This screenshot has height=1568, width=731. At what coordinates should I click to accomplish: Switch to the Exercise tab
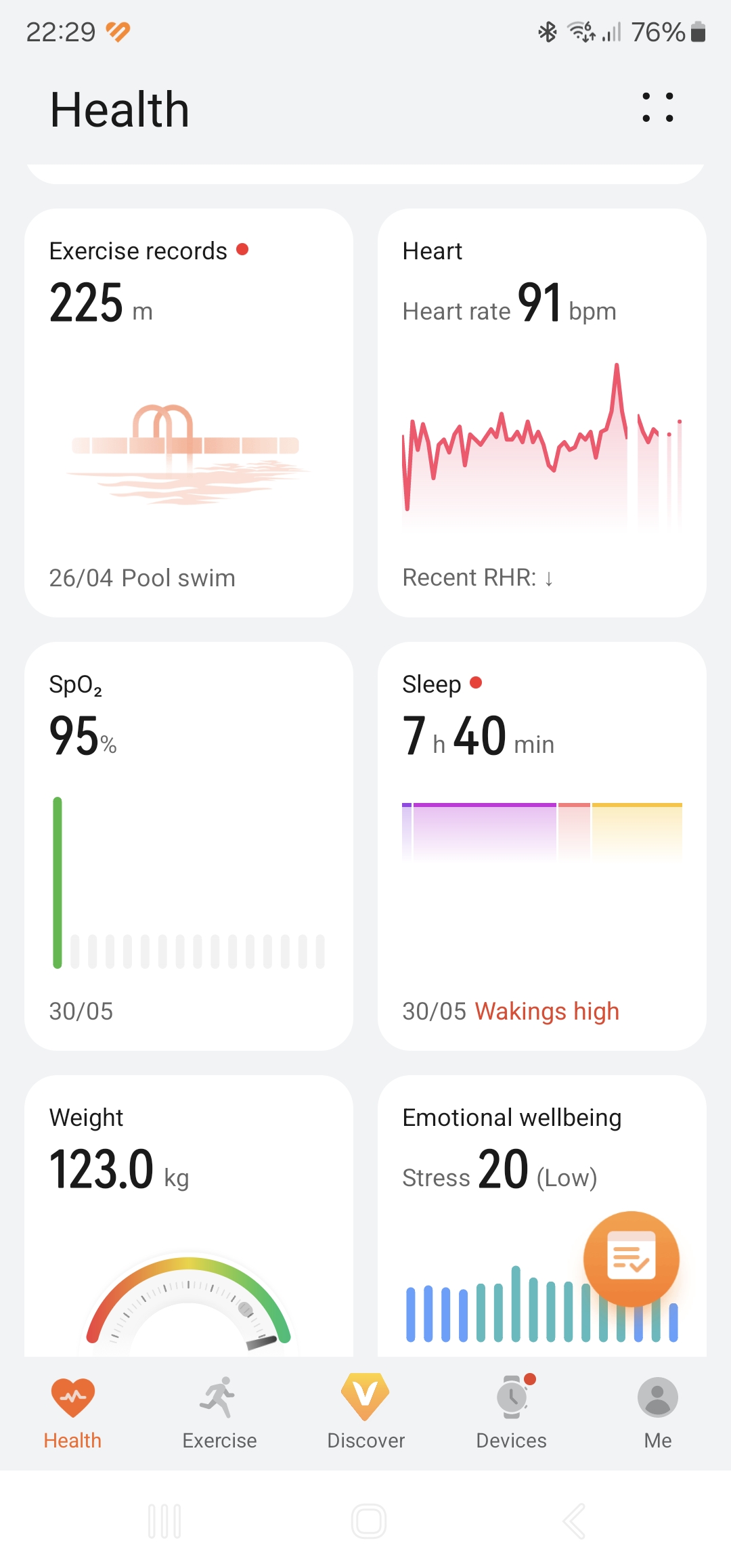pyautogui.click(x=219, y=1413)
